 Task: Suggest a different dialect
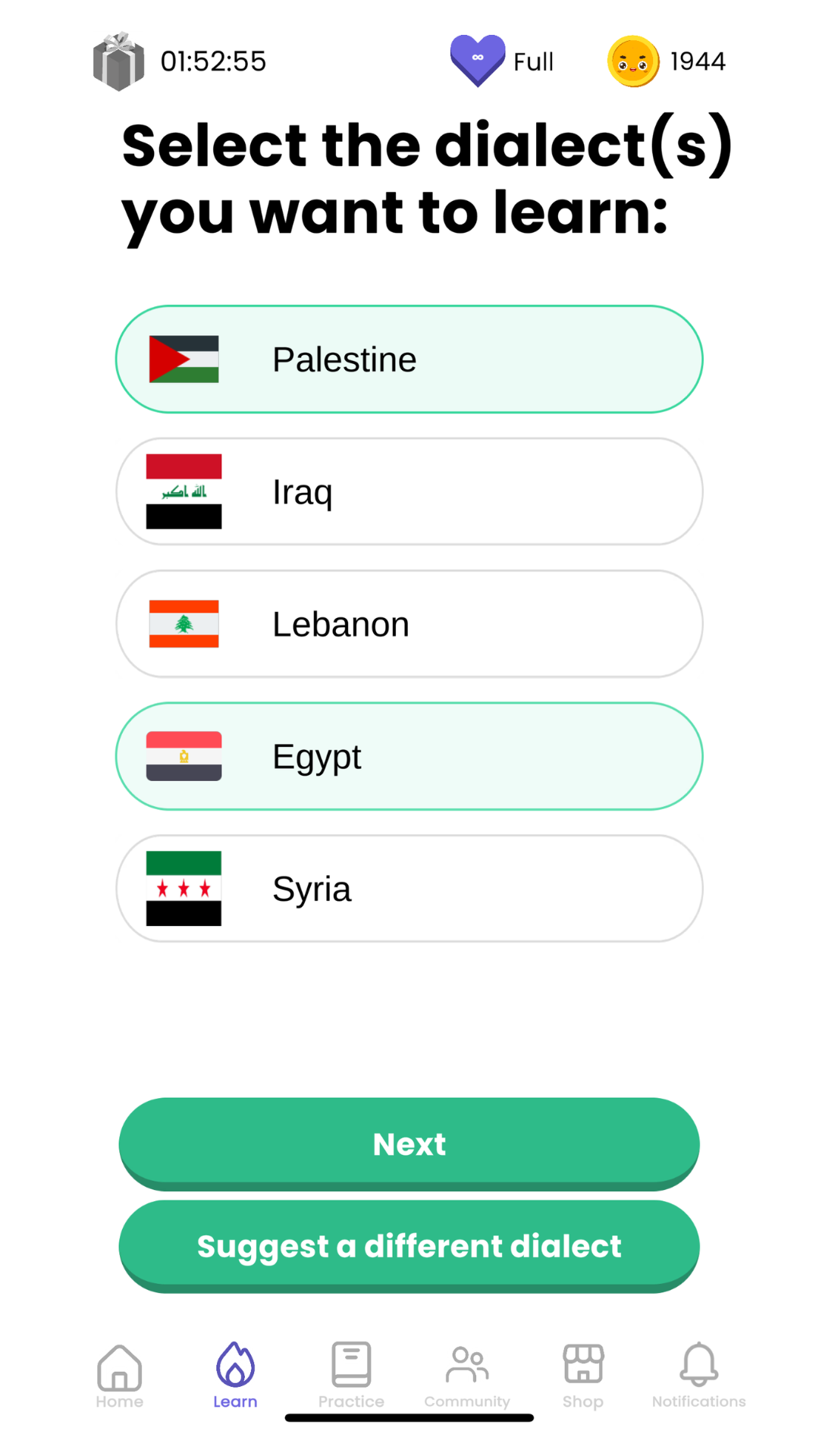pyautogui.click(x=409, y=1245)
